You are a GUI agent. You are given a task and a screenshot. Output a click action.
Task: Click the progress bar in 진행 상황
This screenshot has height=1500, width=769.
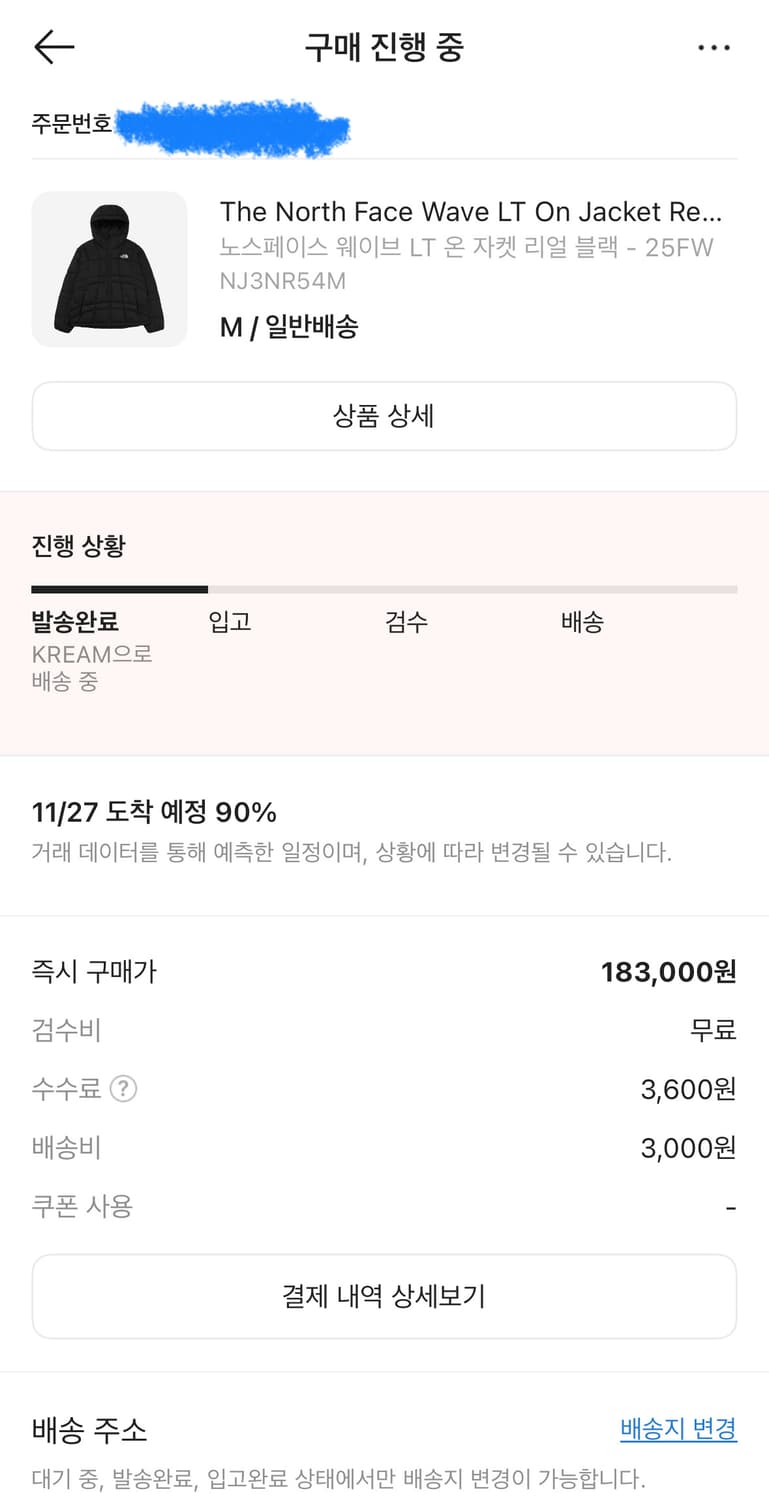click(x=384, y=589)
